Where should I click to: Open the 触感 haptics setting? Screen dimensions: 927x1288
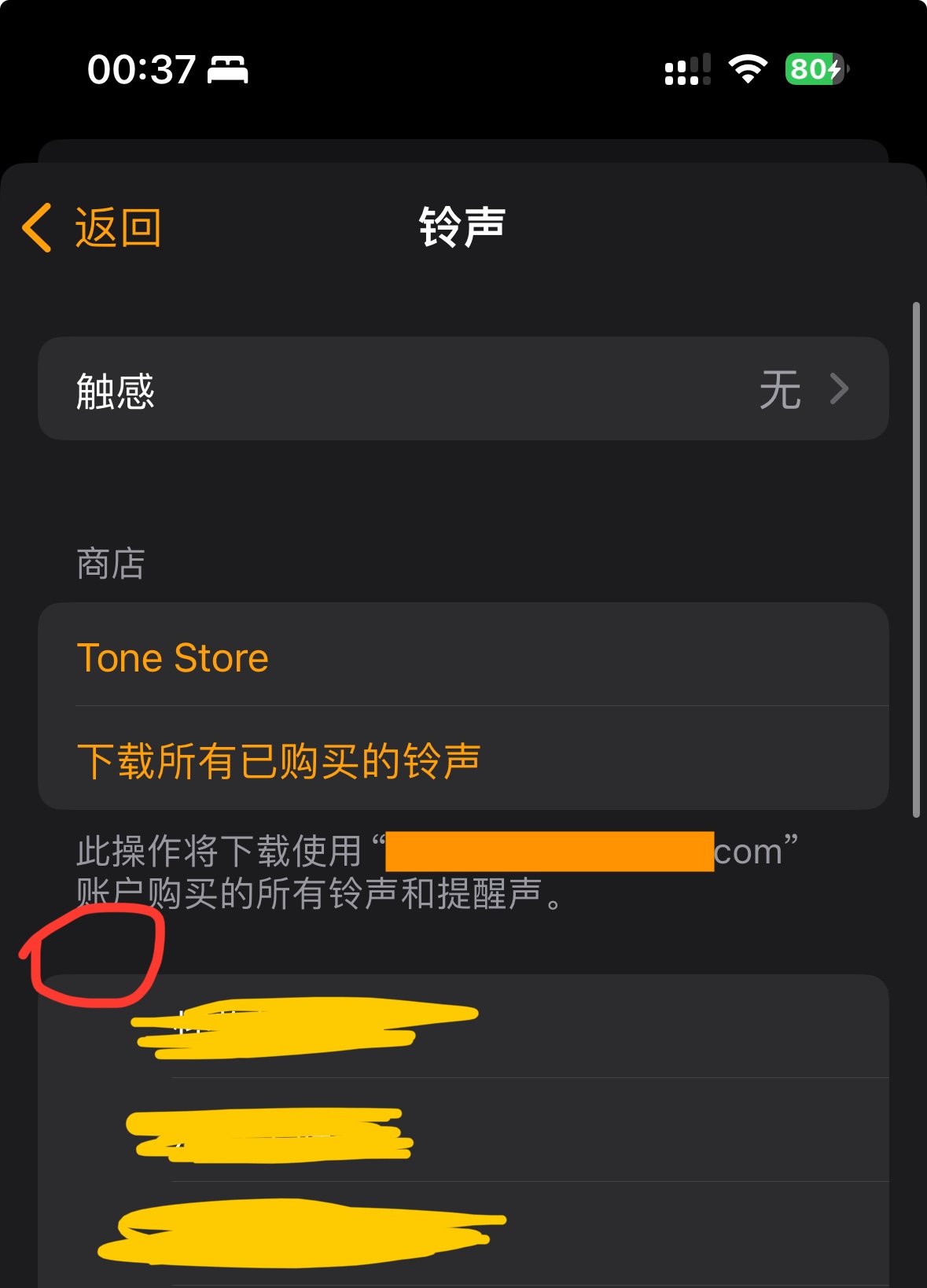462,389
